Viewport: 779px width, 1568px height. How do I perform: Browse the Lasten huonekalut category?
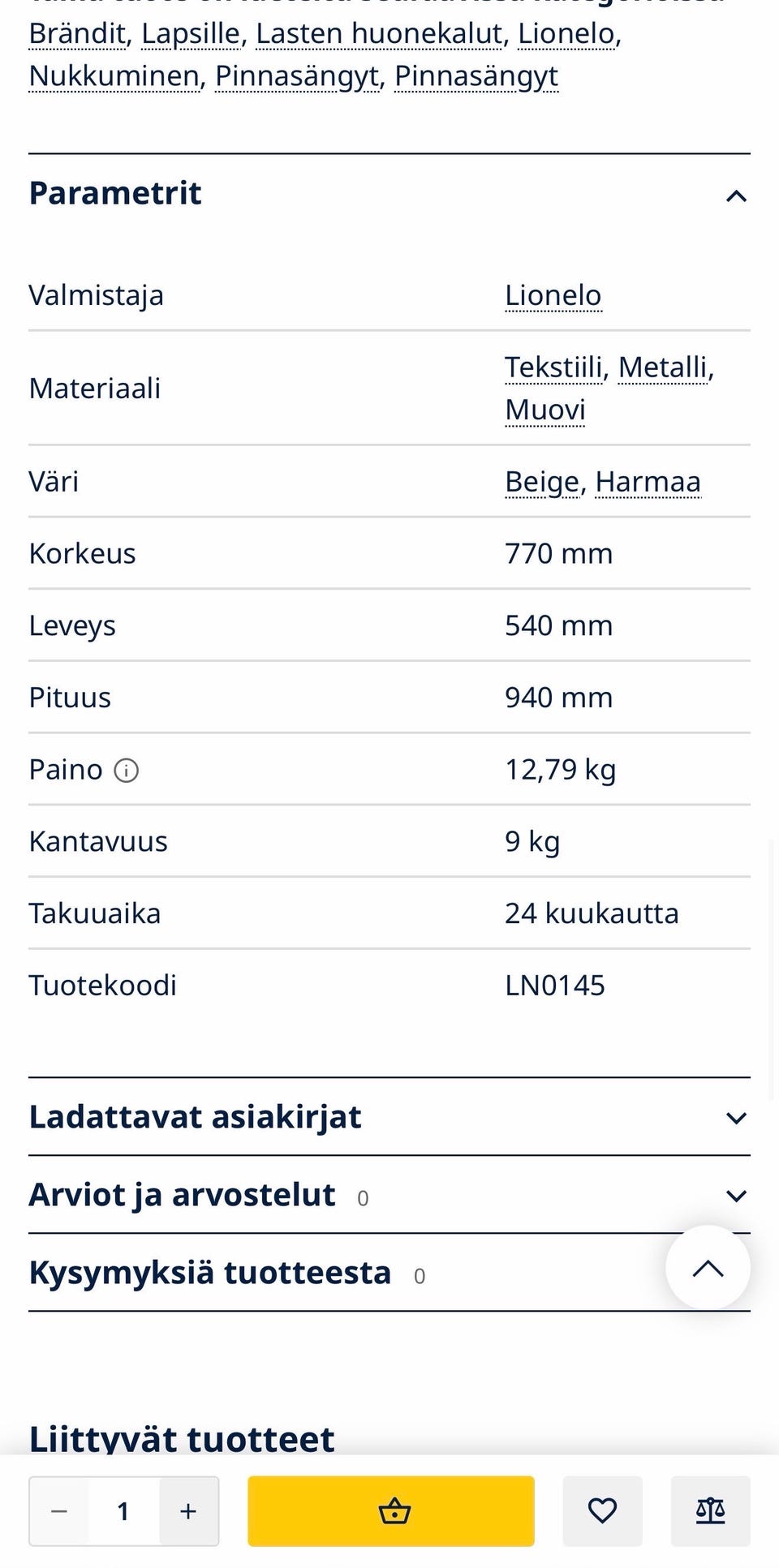tap(379, 34)
